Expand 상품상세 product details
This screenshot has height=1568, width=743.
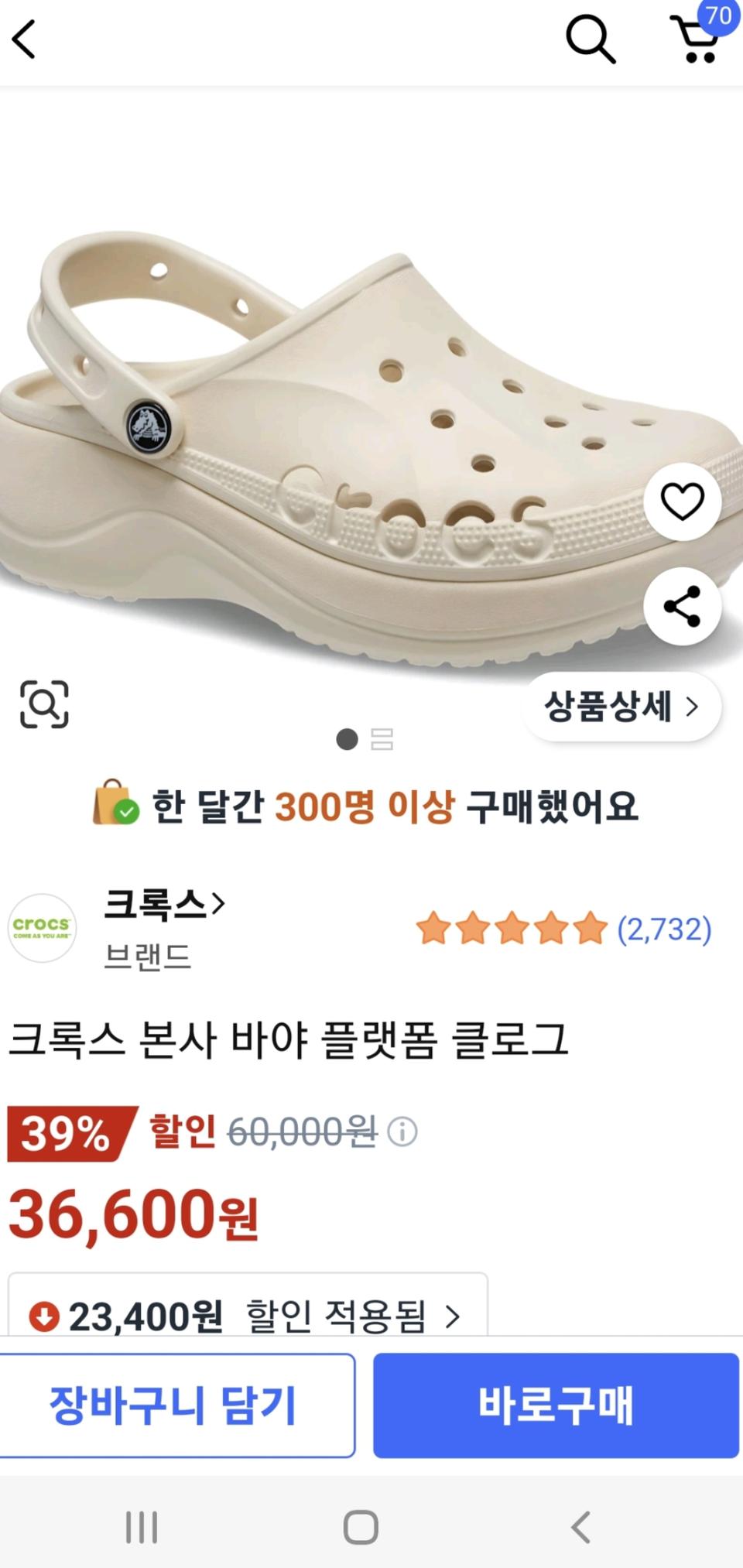click(x=619, y=707)
